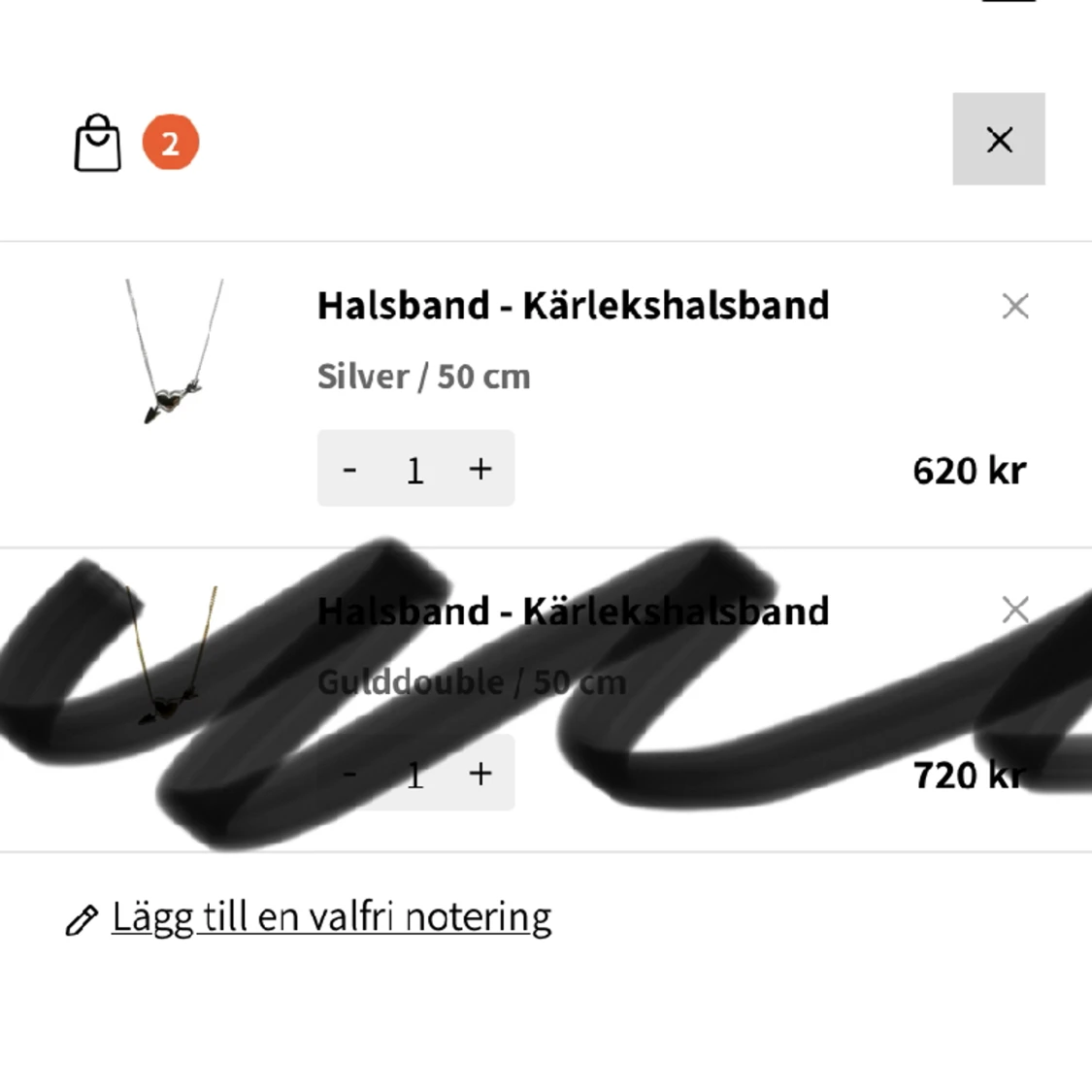
Task: Open the Silver necklace product image
Action: (175, 351)
